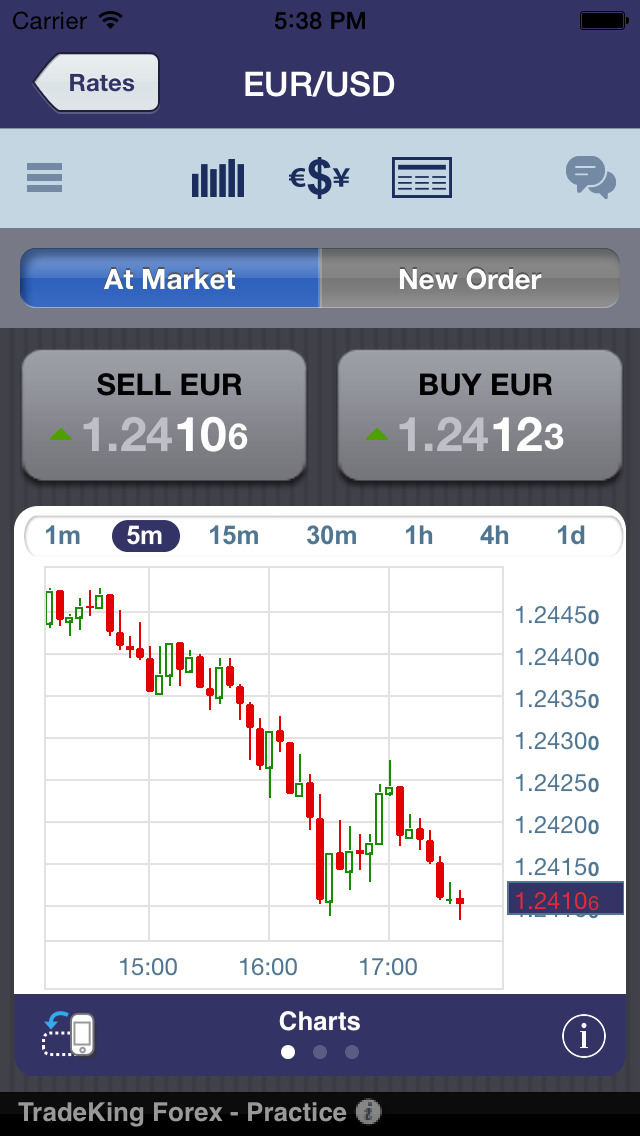Switch to At Market tab
The width and height of the screenshot is (640, 1136).
click(x=170, y=279)
